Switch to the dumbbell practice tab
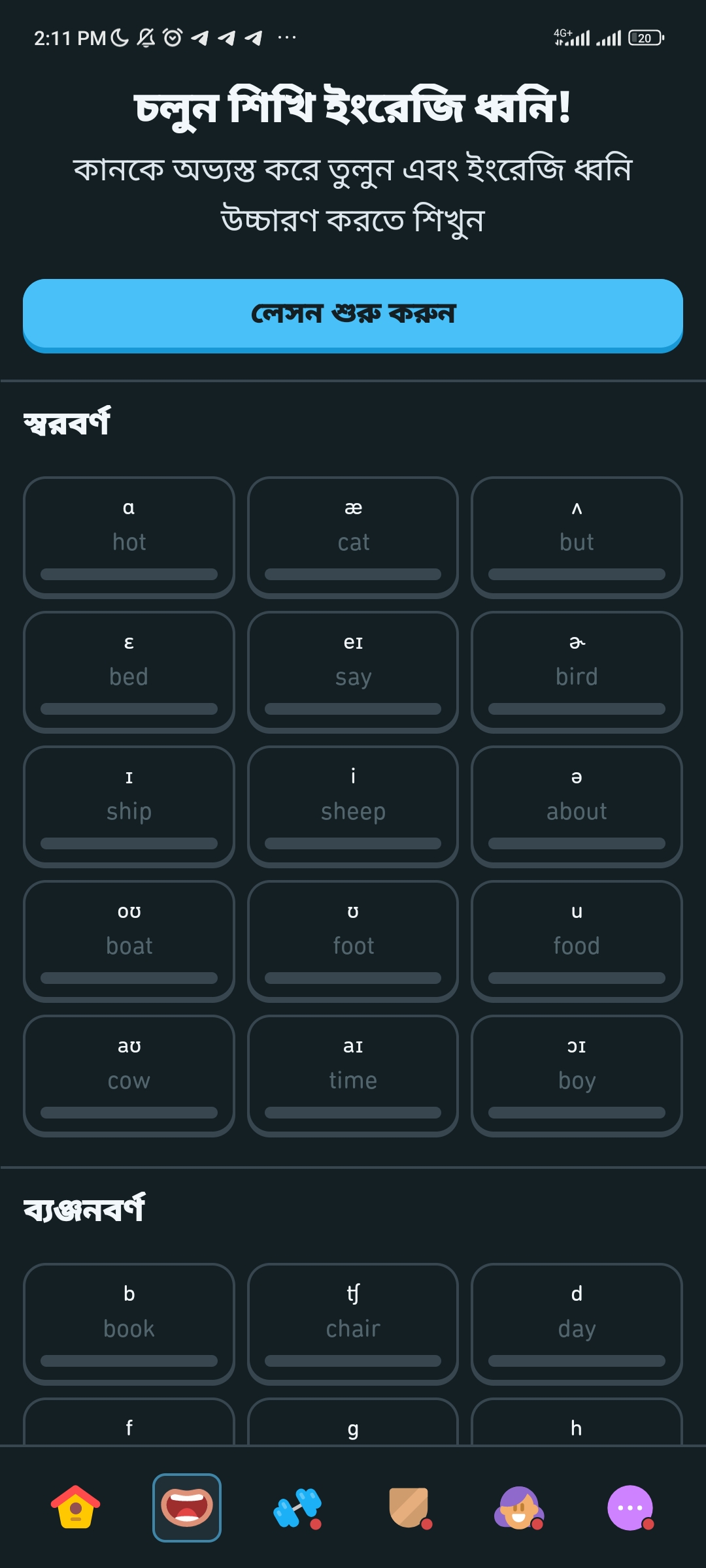This screenshot has width=706, height=1568. (x=297, y=1507)
